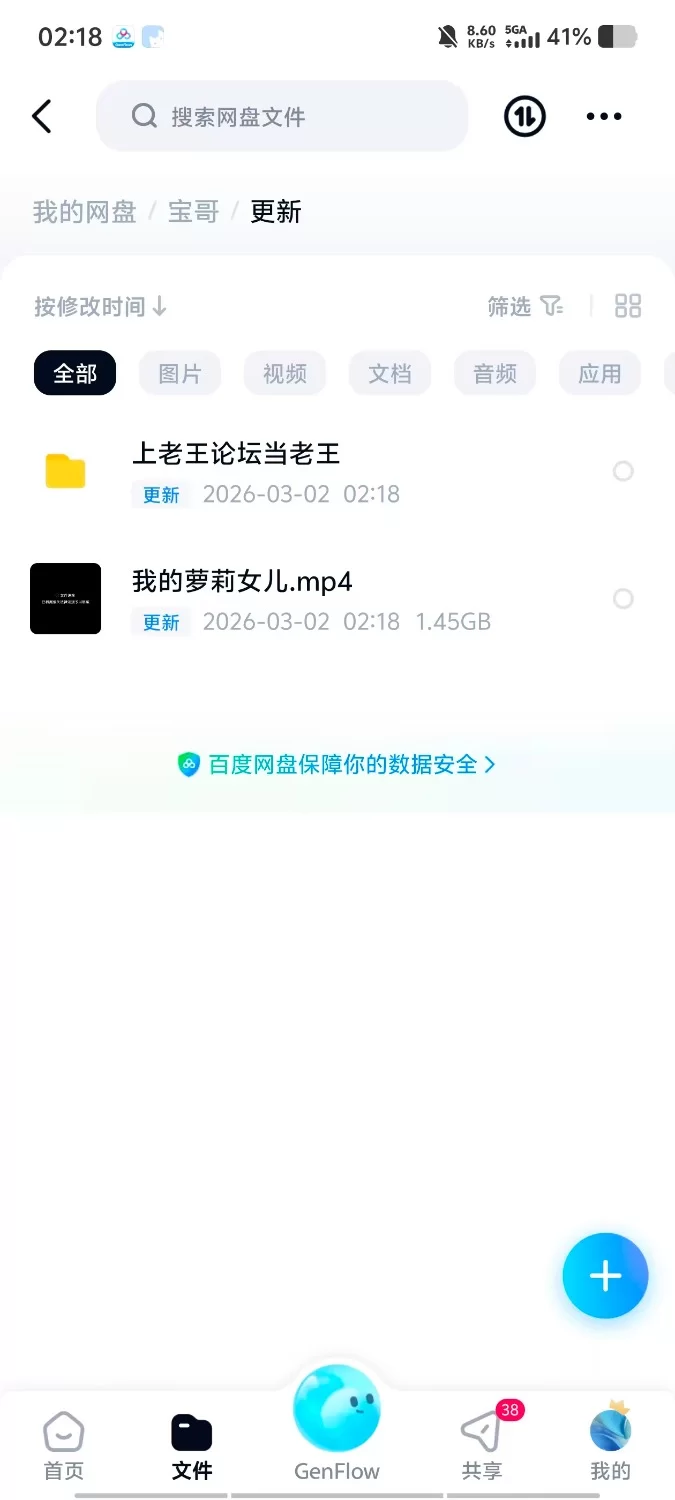Screen dimensions: 675x1500
Task: Change the 按修改时间 sort order
Action: [100, 306]
